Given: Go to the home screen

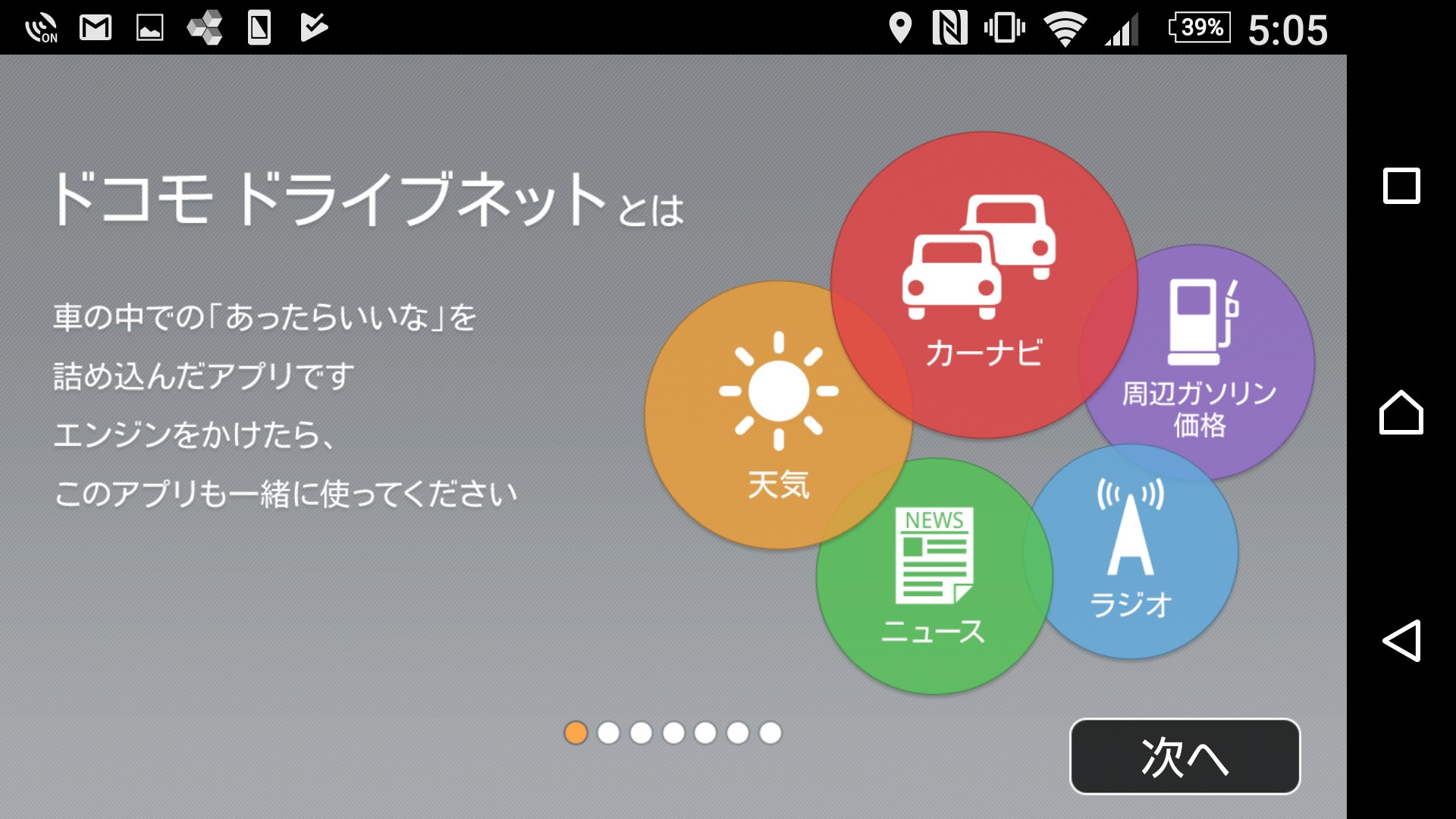Looking at the screenshot, I should click(1401, 413).
